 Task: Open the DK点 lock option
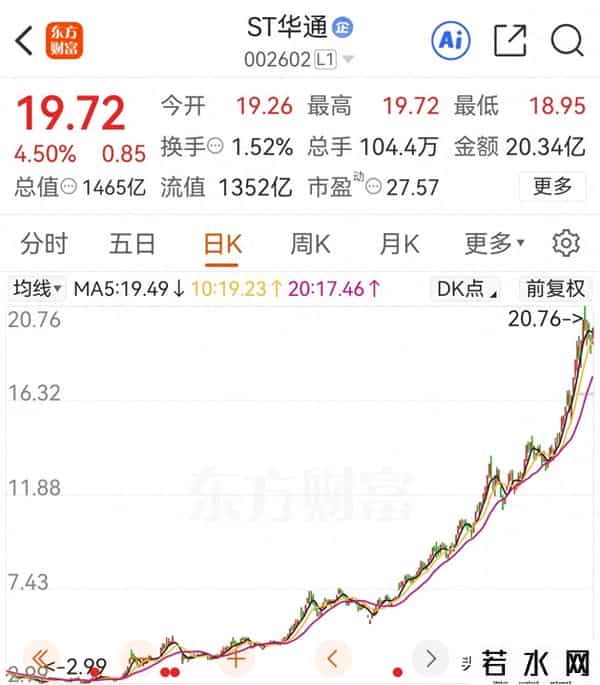coord(466,289)
